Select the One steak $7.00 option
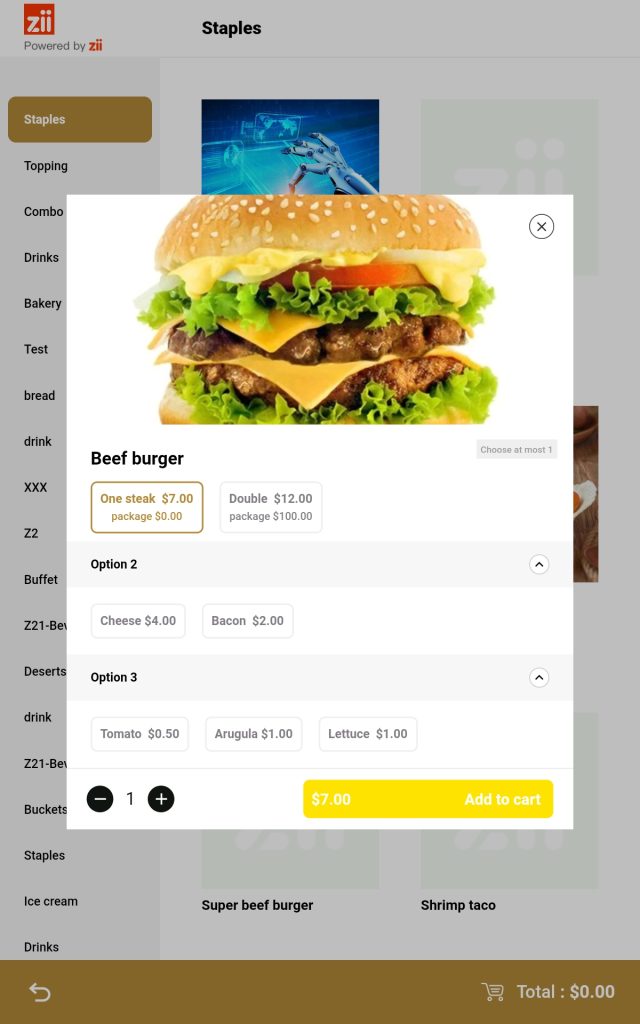Viewport: 640px width, 1024px height. click(x=147, y=507)
